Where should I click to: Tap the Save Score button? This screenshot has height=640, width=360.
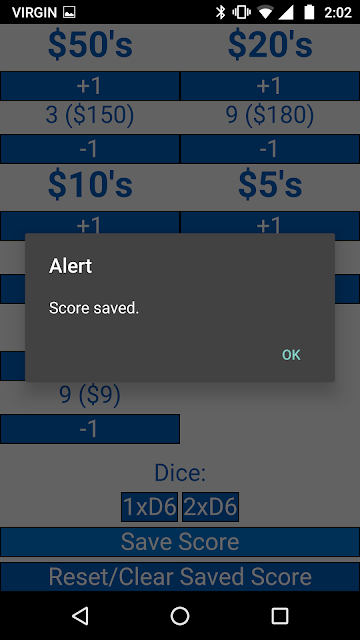click(180, 542)
